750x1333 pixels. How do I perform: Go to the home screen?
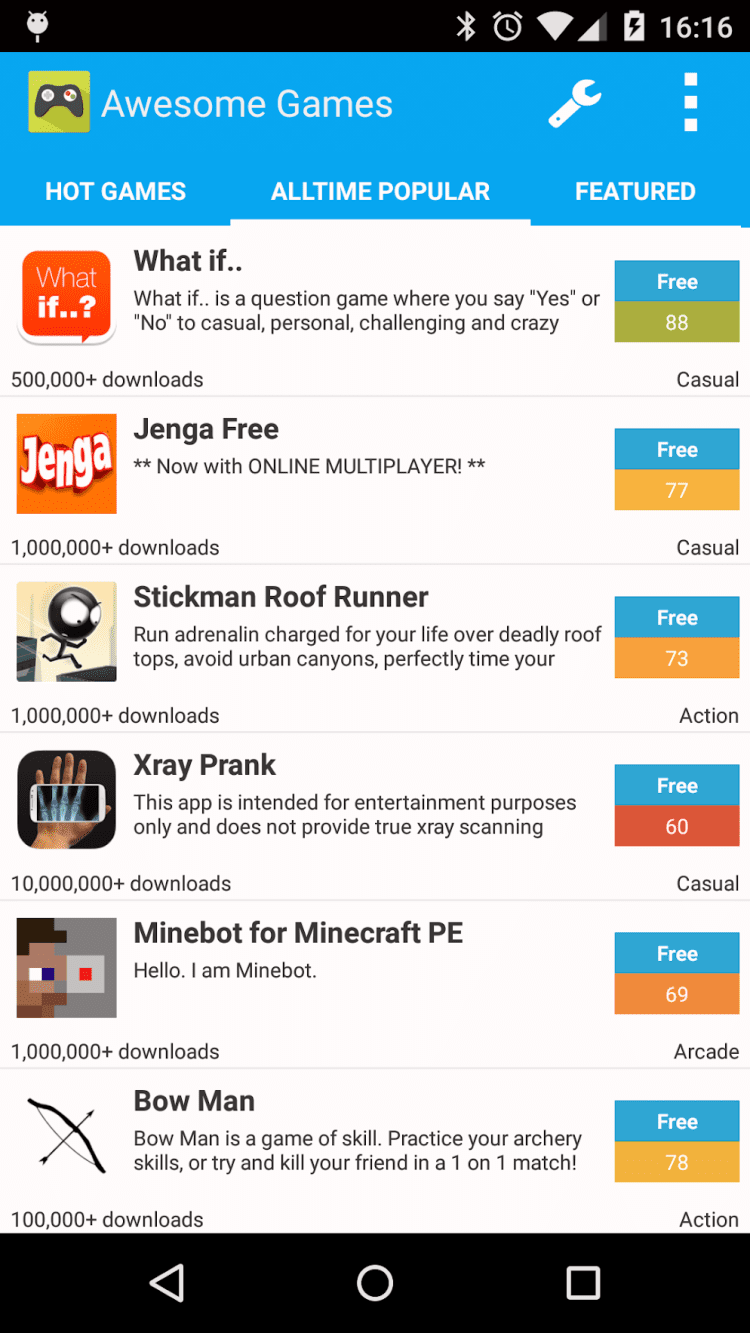(x=375, y=1283)
